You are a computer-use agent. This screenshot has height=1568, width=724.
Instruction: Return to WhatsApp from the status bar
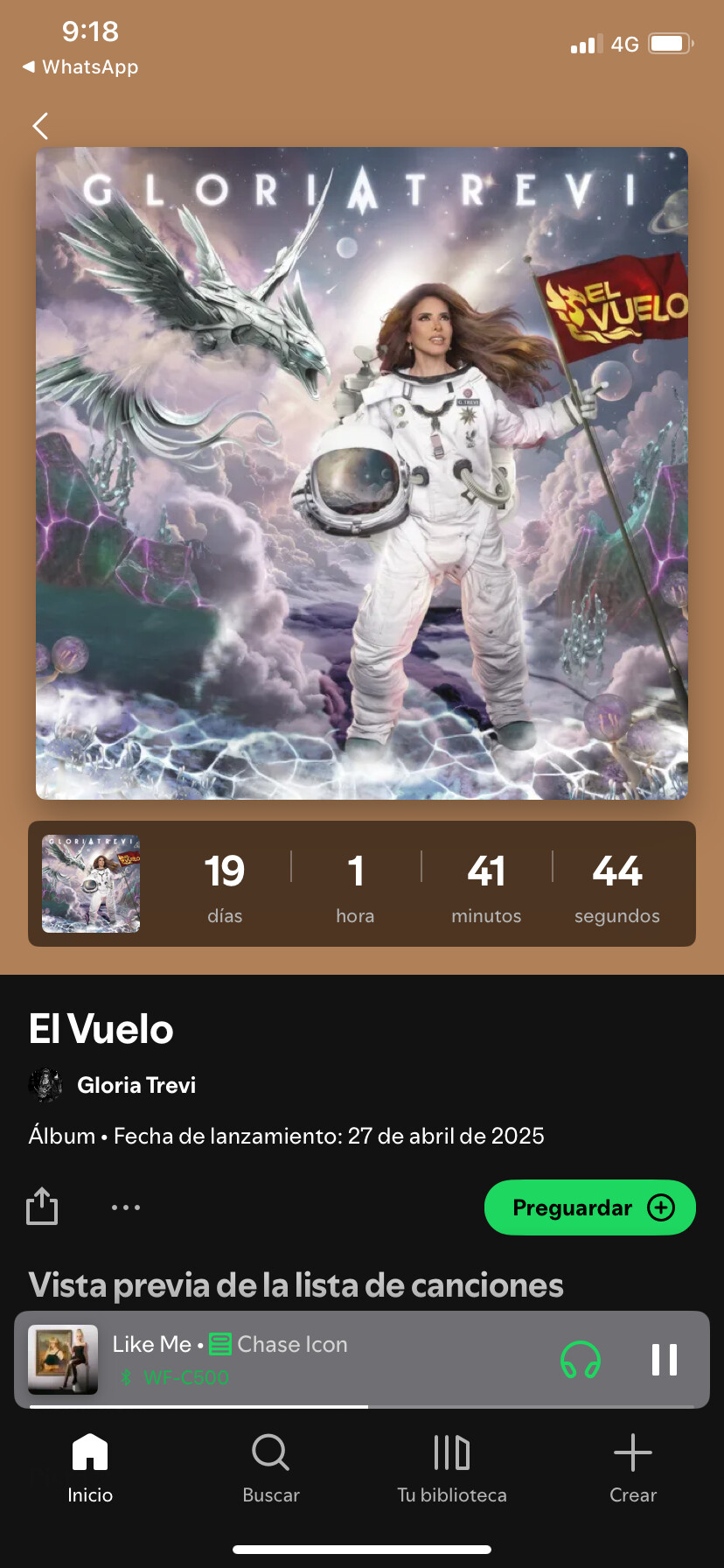[80, 66]
